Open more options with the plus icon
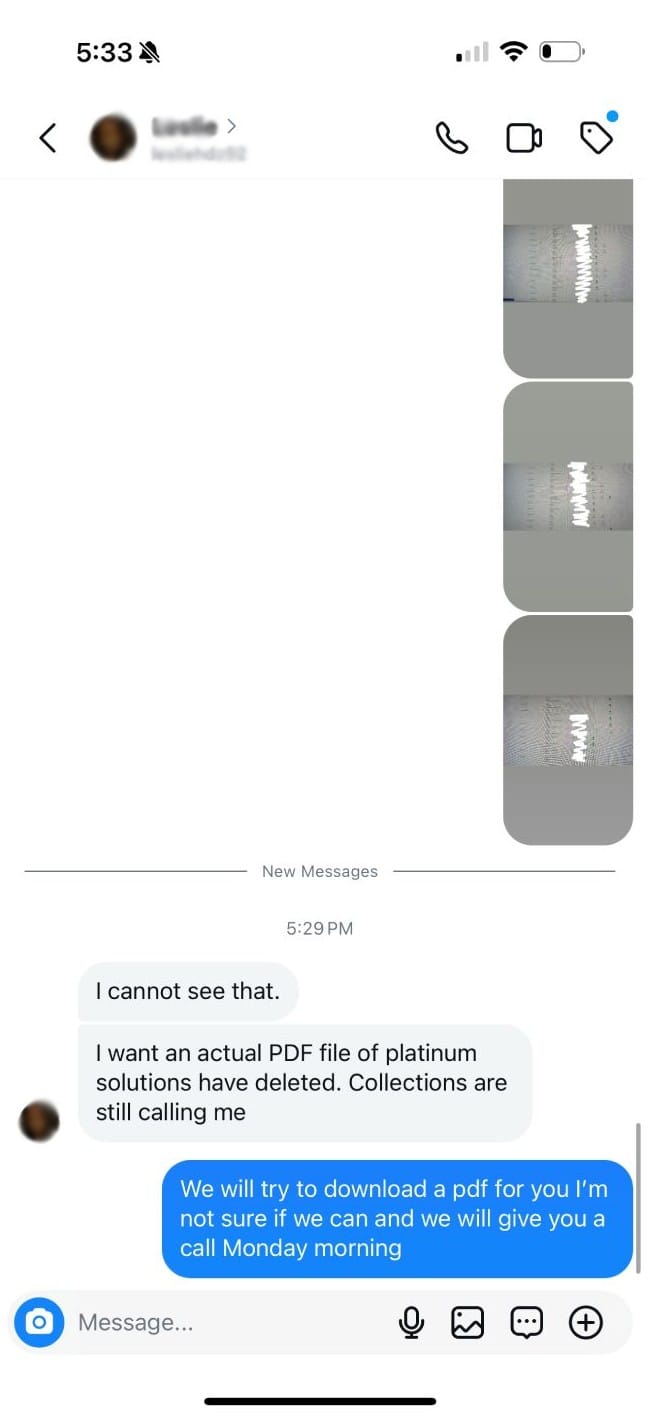The width and height of the screenshot is (650, 1412). pos(585,1322)
